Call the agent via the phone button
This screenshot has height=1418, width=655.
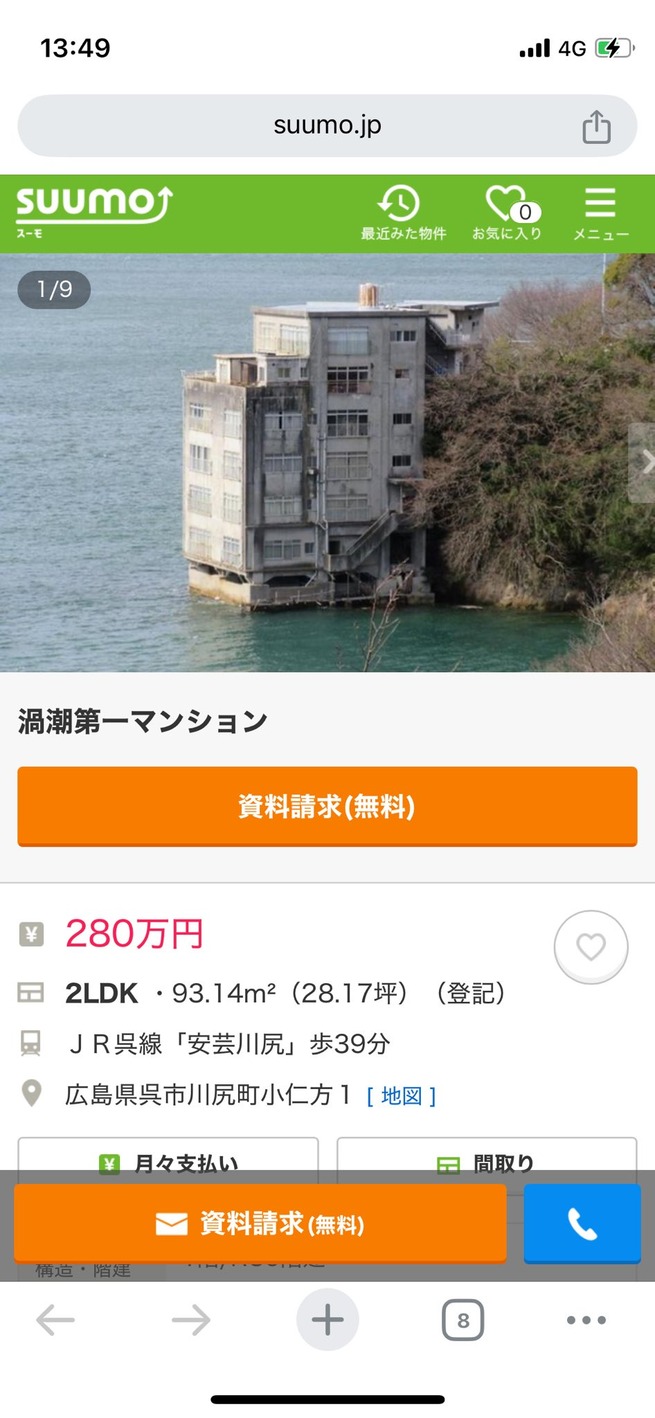(x=582, y=1223)
